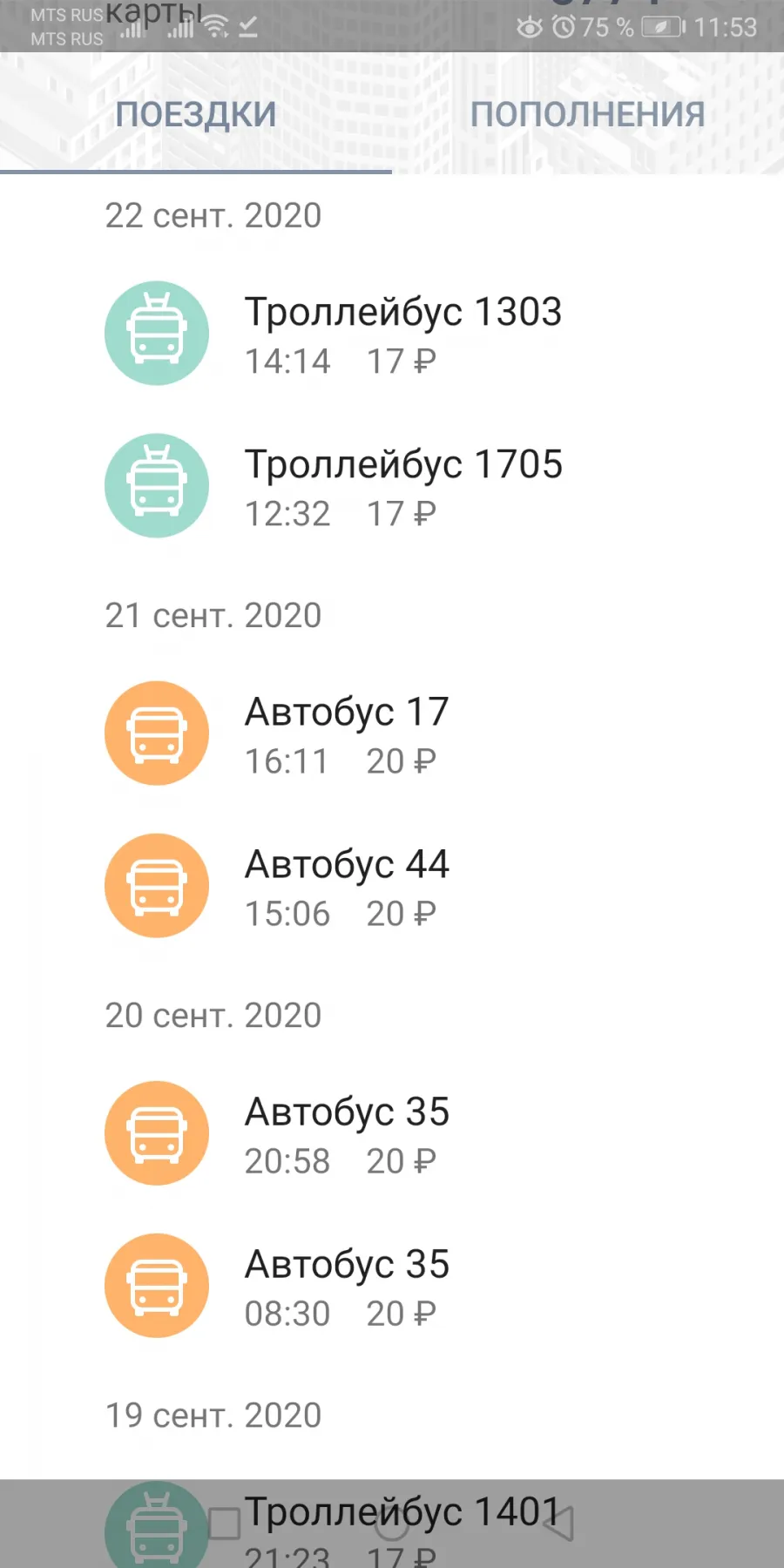Select the ПОЕЗДКИ tab
The image size is (784, 1568).
(x=196, y=114)
